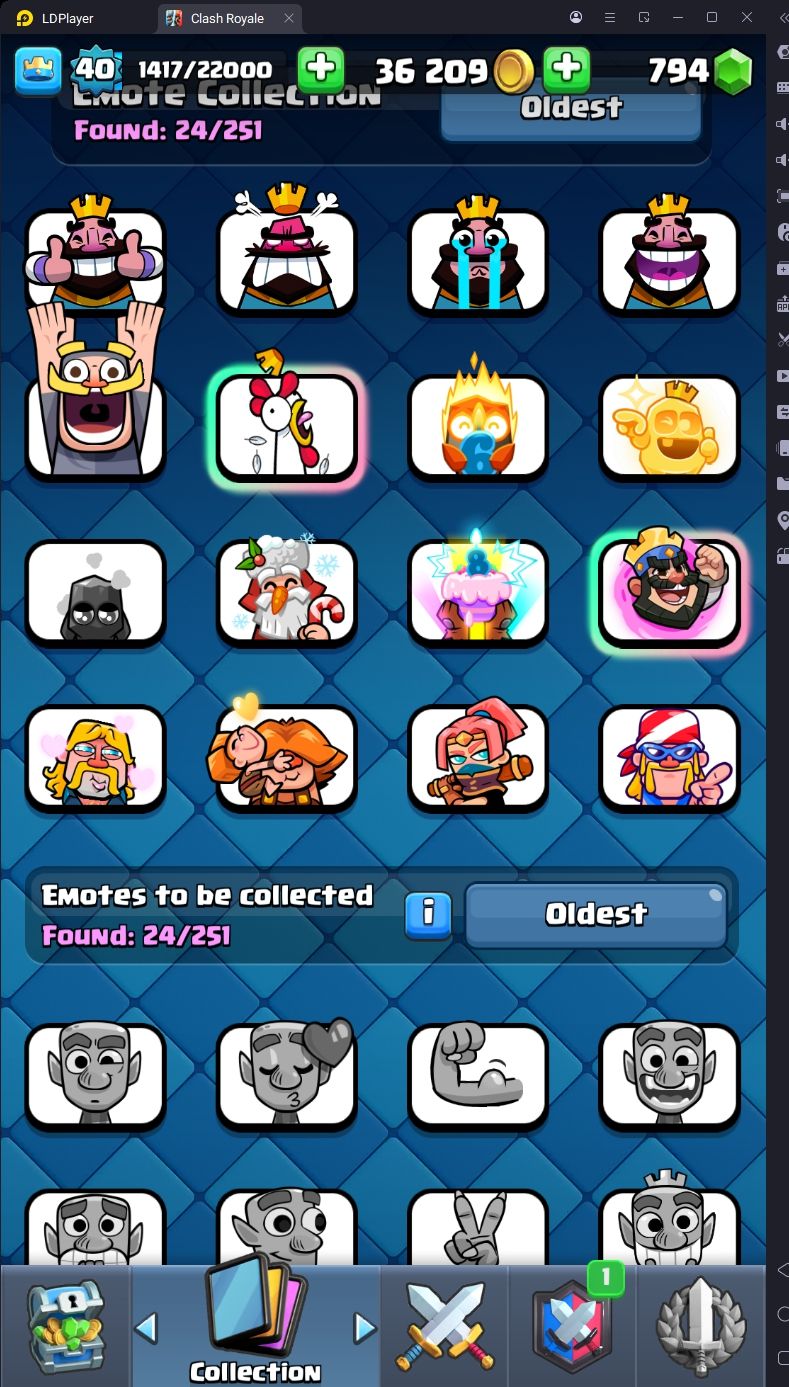The height and width of the screenshot is (1387, 789).
Task: Select the snowman with candy cane emote
Action: (287, 592)
